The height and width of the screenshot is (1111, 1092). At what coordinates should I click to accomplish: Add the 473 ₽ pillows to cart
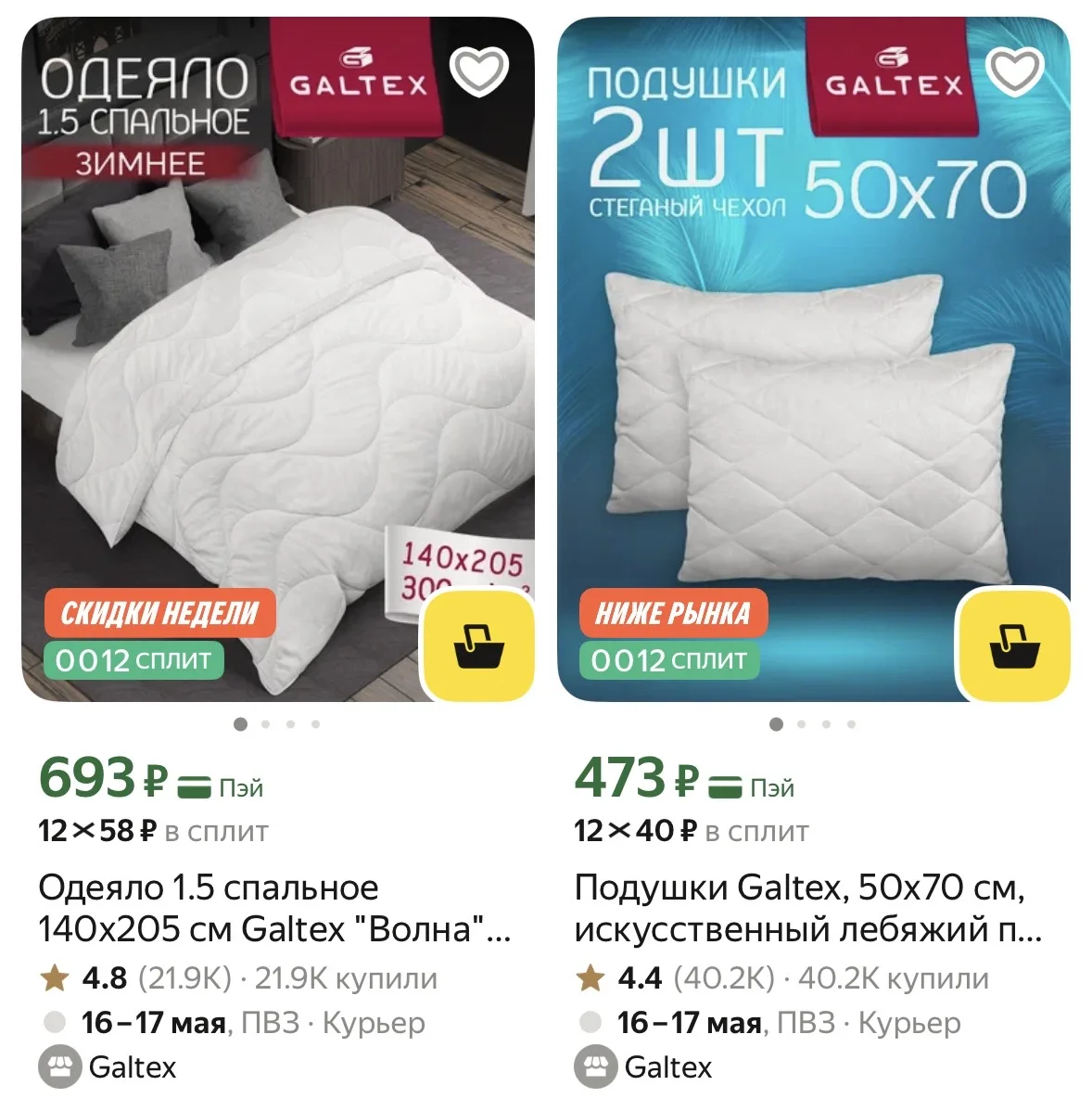pyautogui.click(x=1014, y=645)
